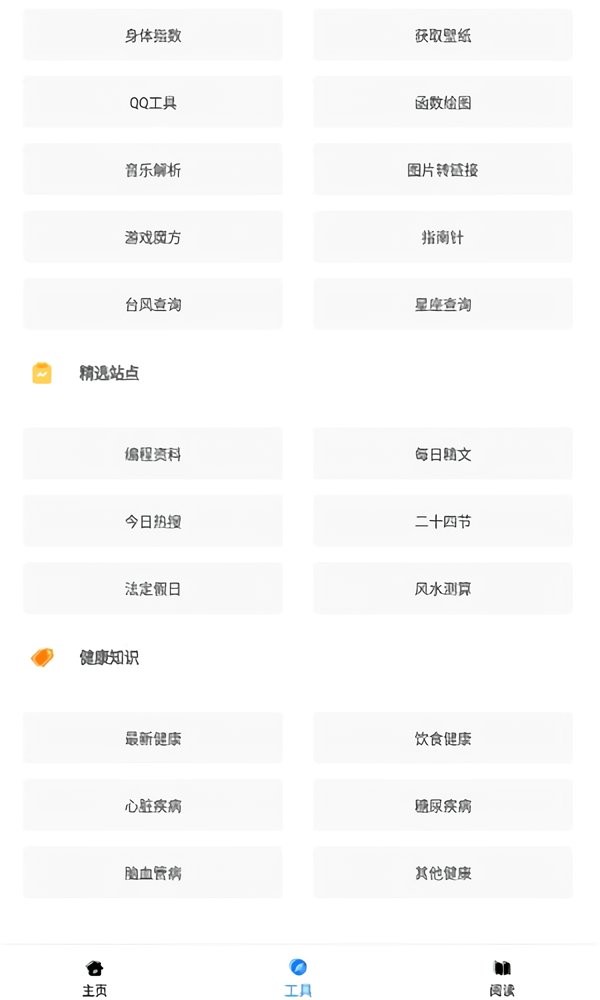Open 星座查询

coord(443,304)
